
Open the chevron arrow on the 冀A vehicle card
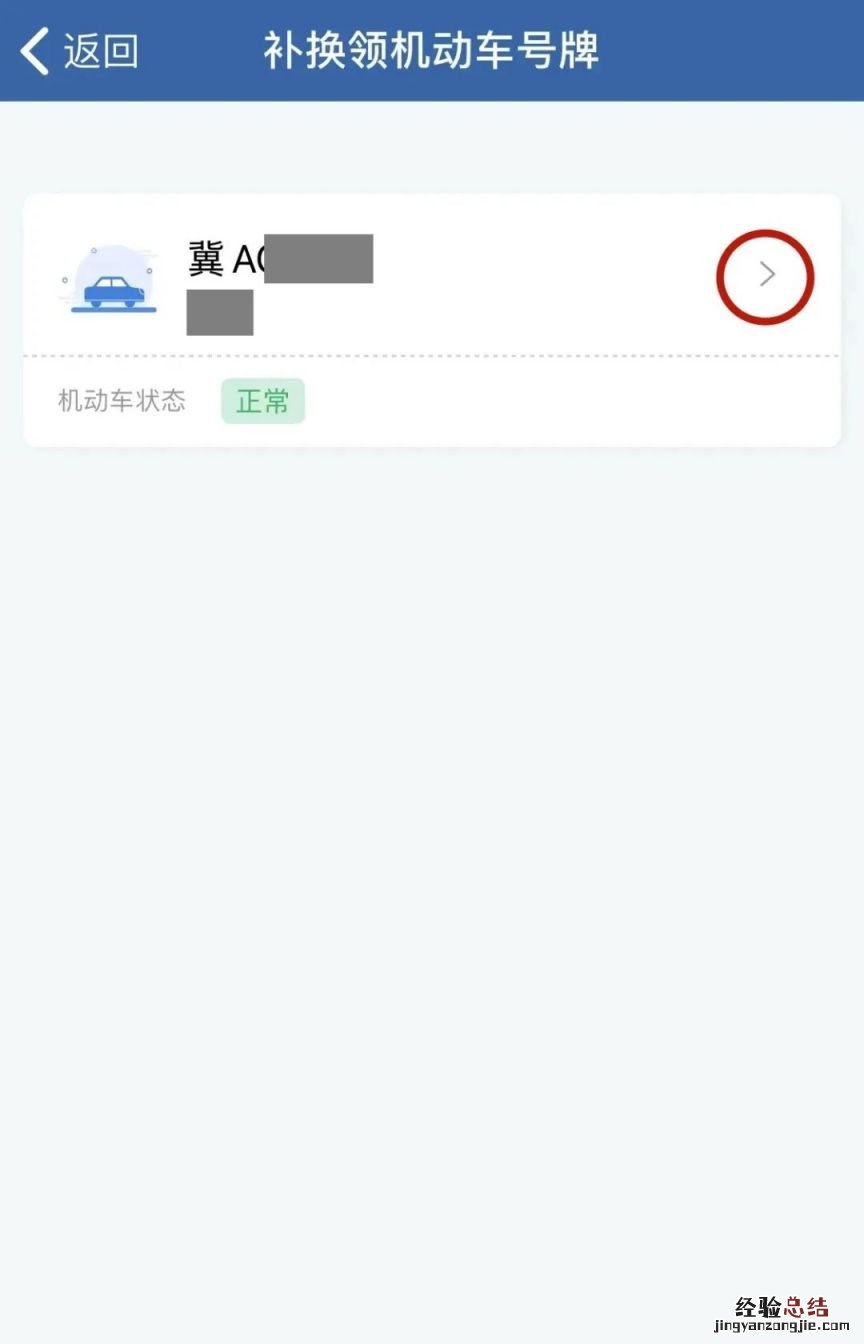click(766, 275)
